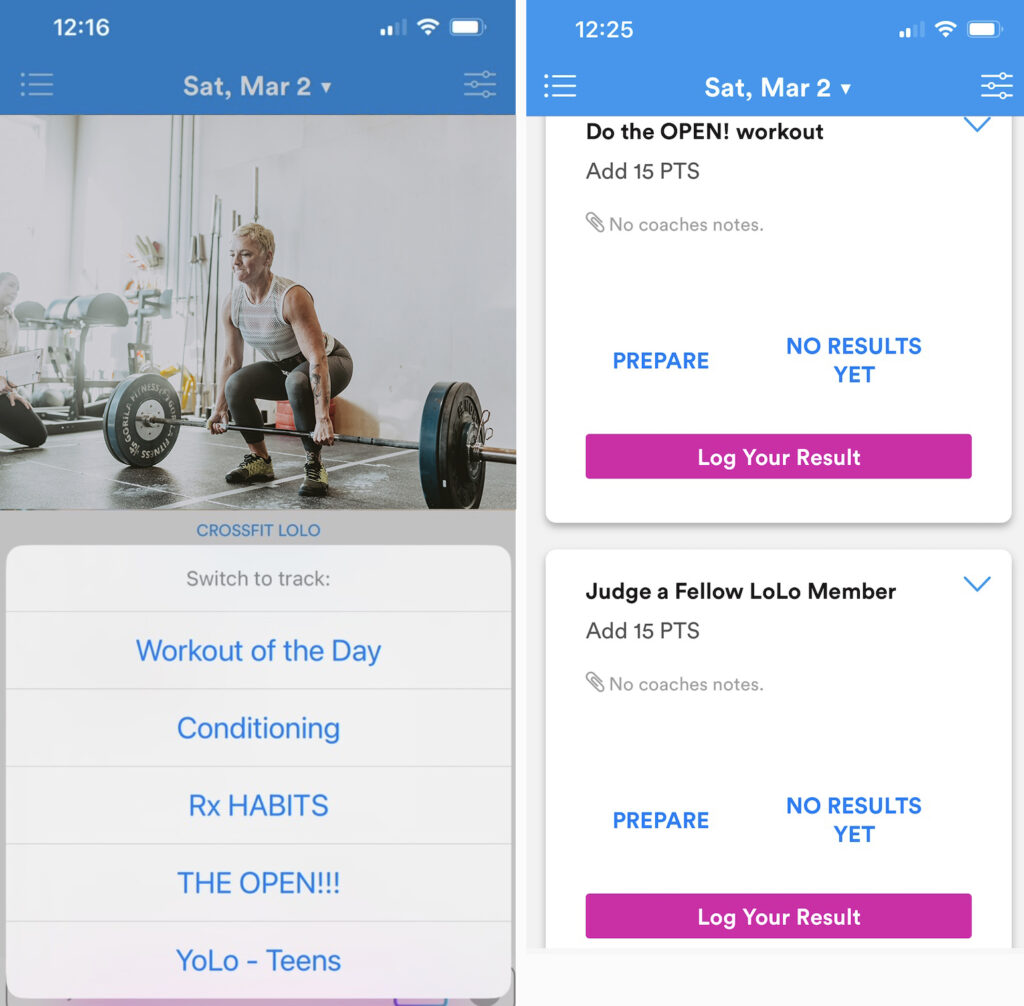Open the filter sliders icon on the 12:25 screen
1024x1006 pixels.
996,86
